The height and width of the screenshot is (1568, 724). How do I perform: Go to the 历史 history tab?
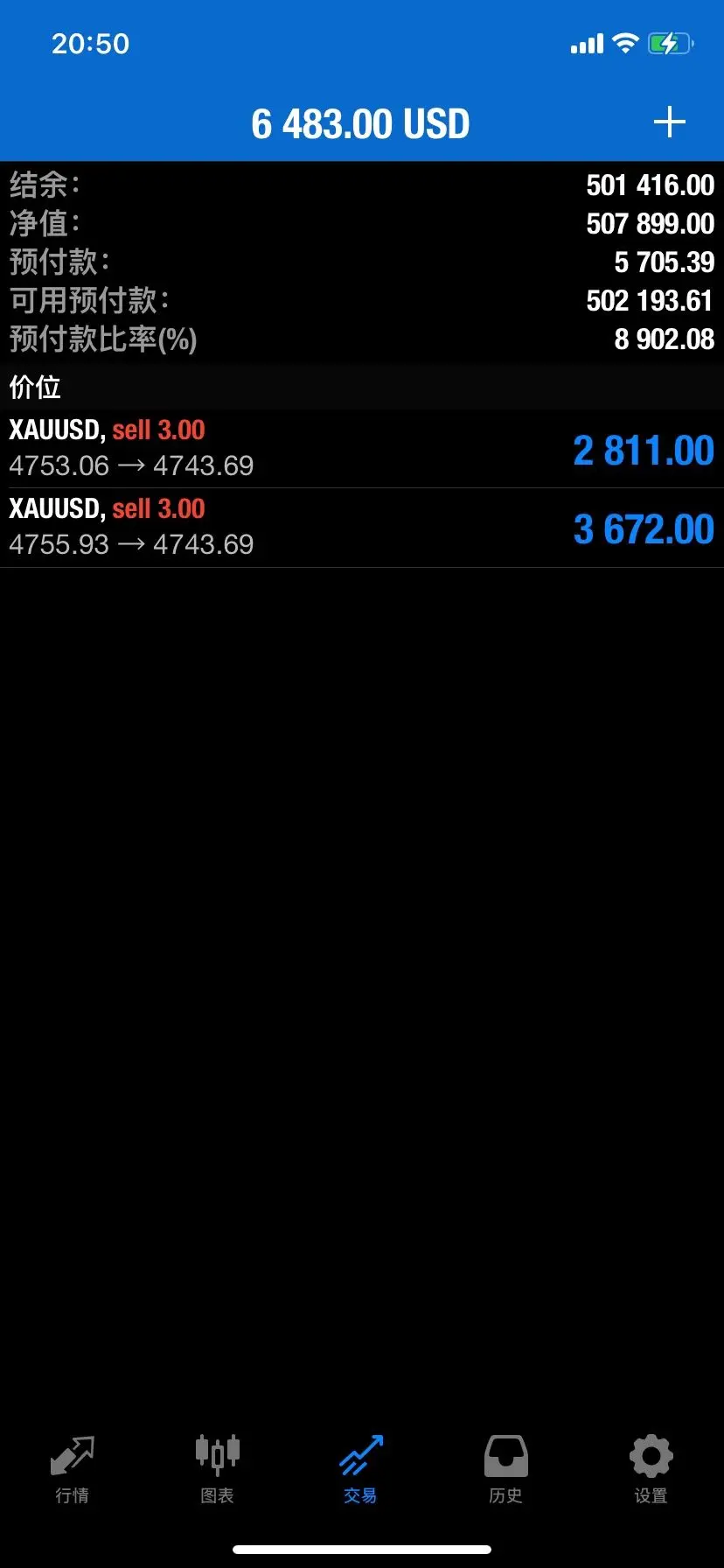pyautogui.click(x=505, y=1469)
